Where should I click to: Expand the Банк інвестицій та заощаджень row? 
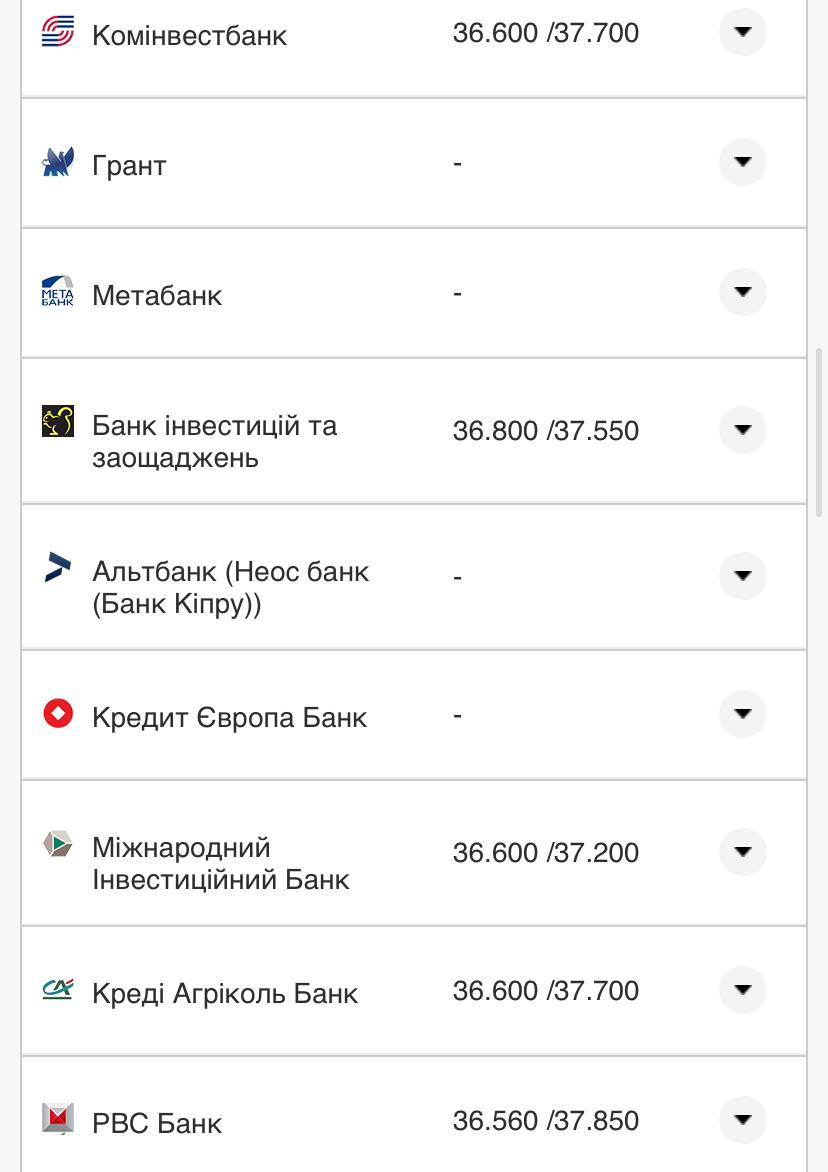click(x=742, y=430)
